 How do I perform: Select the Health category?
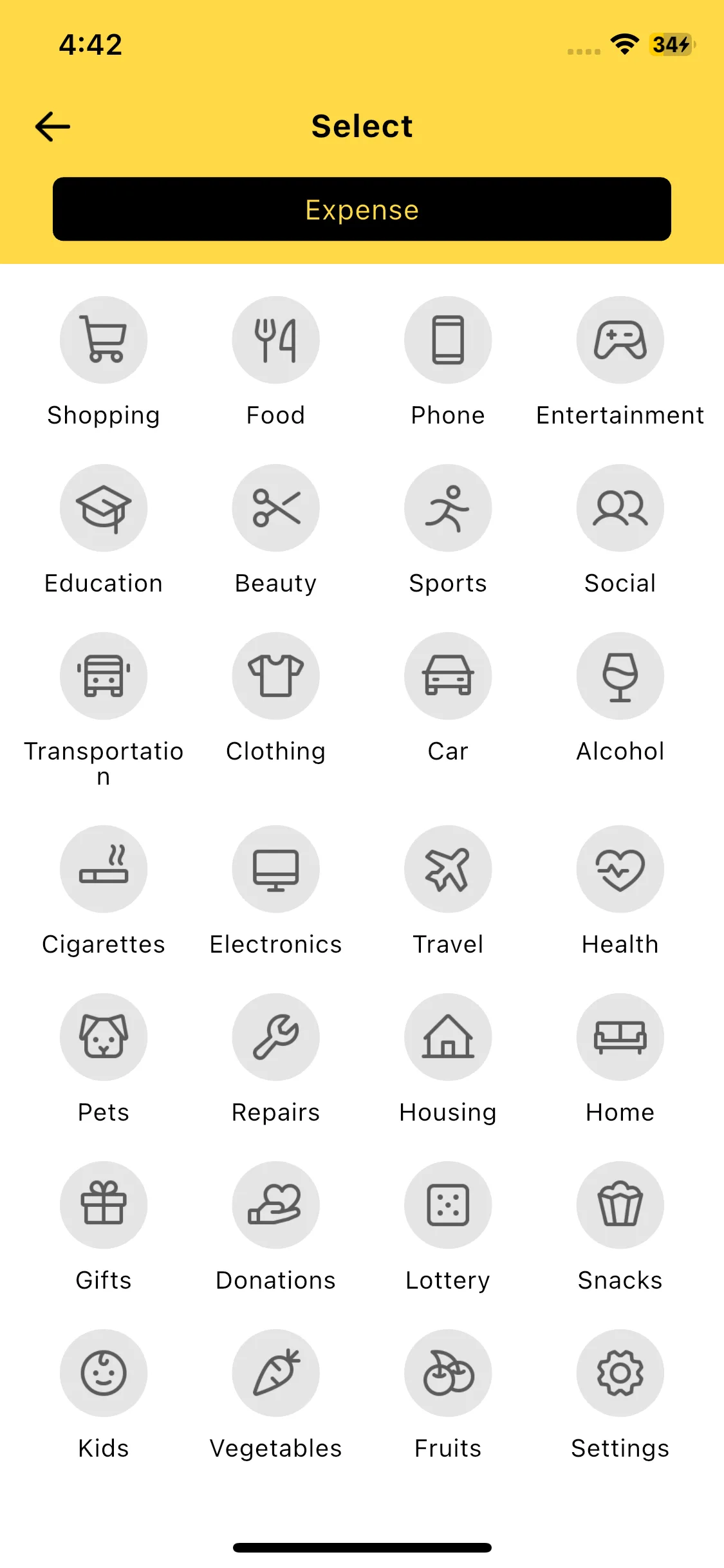(620, 869)
